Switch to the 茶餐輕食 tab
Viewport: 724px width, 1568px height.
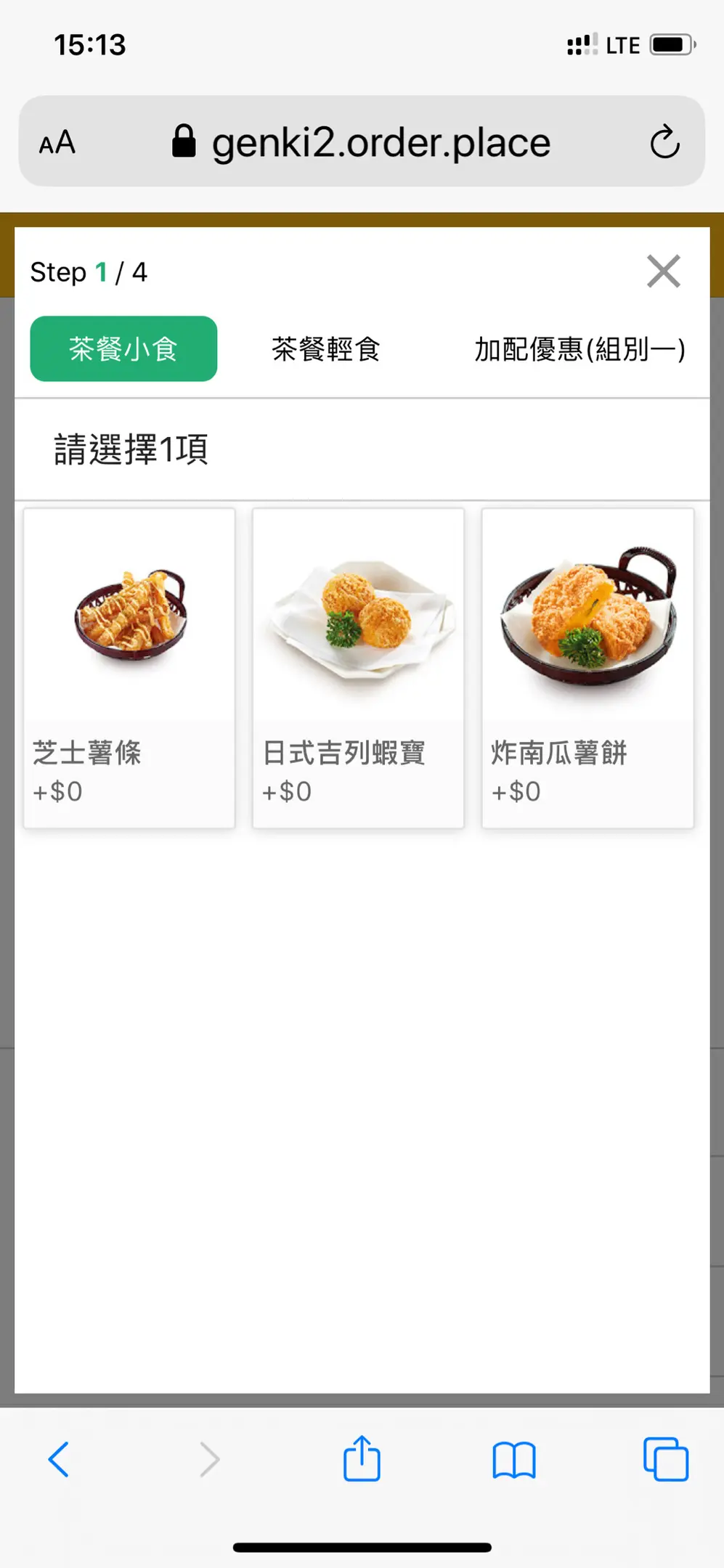326,349
